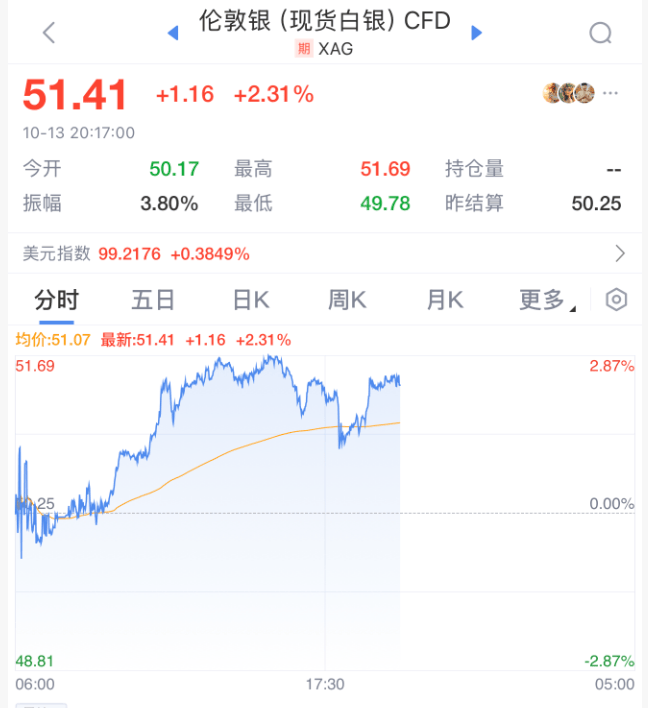
Task: Switch to the 日K chart tab
Action: coord(251,300)
